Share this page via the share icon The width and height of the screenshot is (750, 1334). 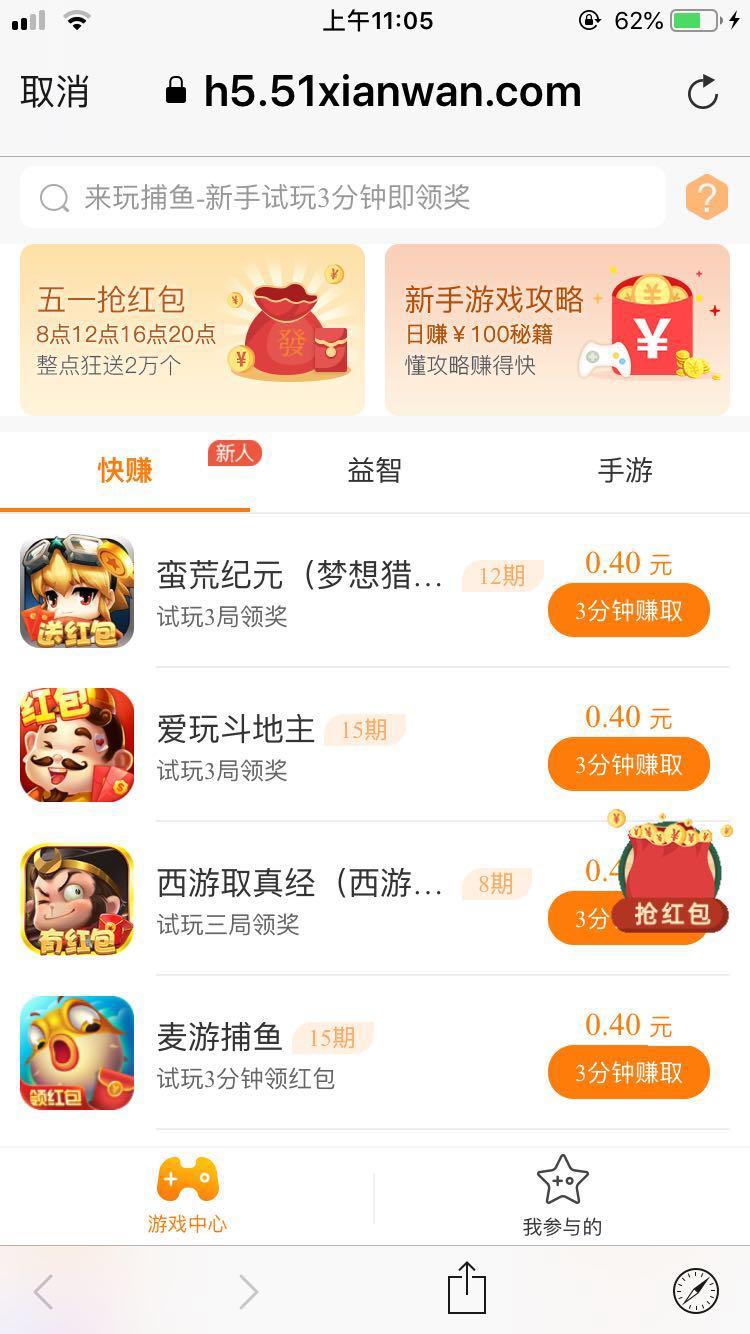pyautogui.click(x=466, y=1289)
